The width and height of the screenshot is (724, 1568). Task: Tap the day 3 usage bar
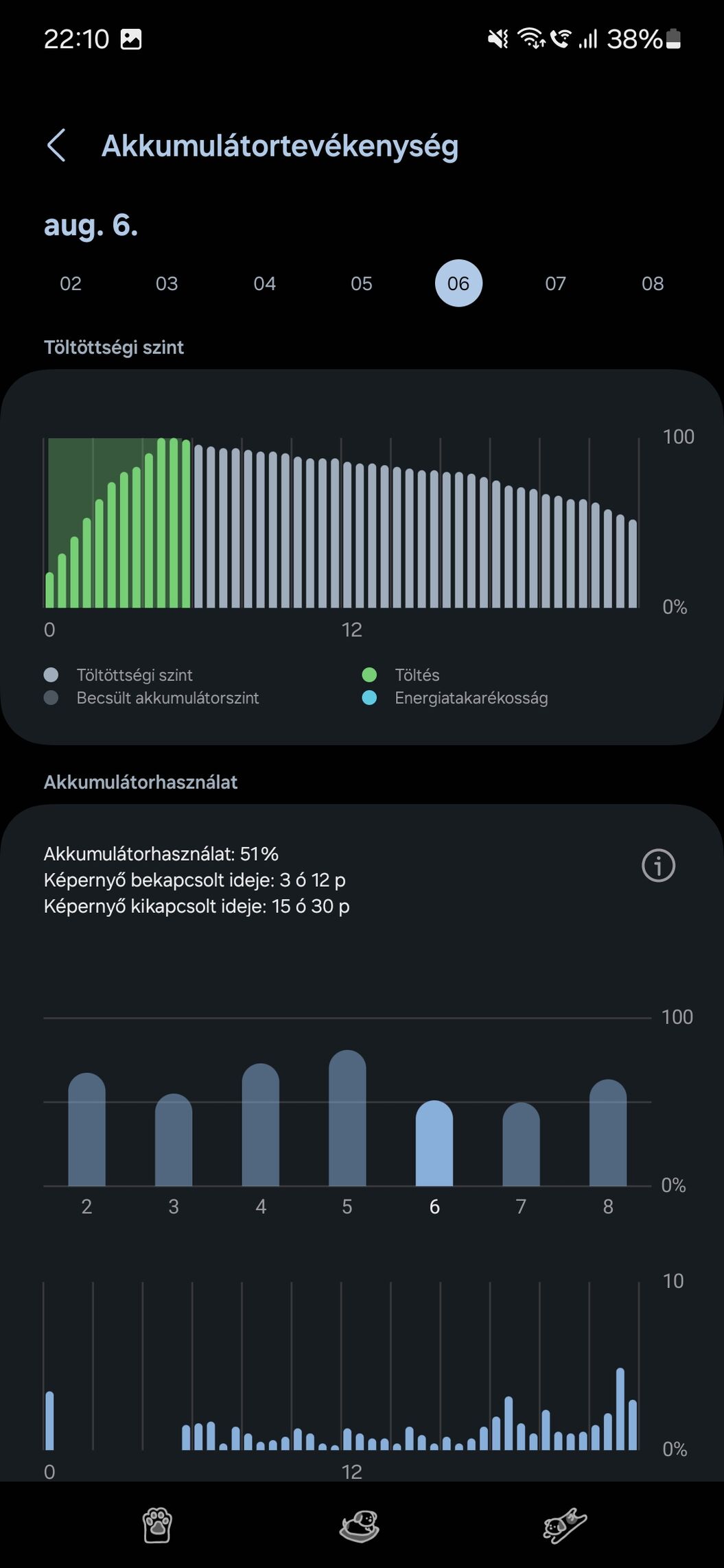(174, 1142)
